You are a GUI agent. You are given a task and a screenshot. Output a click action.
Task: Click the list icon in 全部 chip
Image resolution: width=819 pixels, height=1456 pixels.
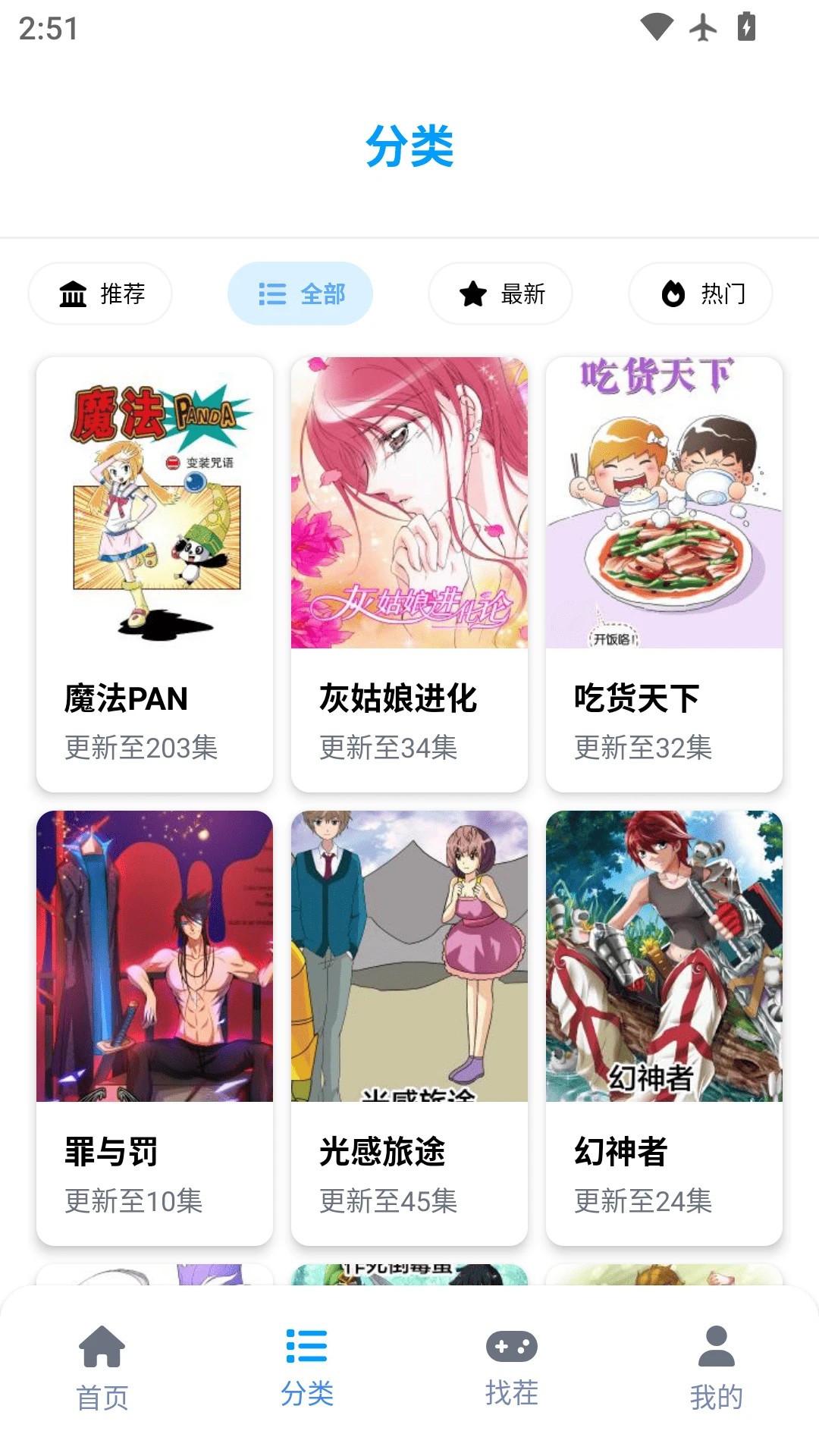click(271, 293)
